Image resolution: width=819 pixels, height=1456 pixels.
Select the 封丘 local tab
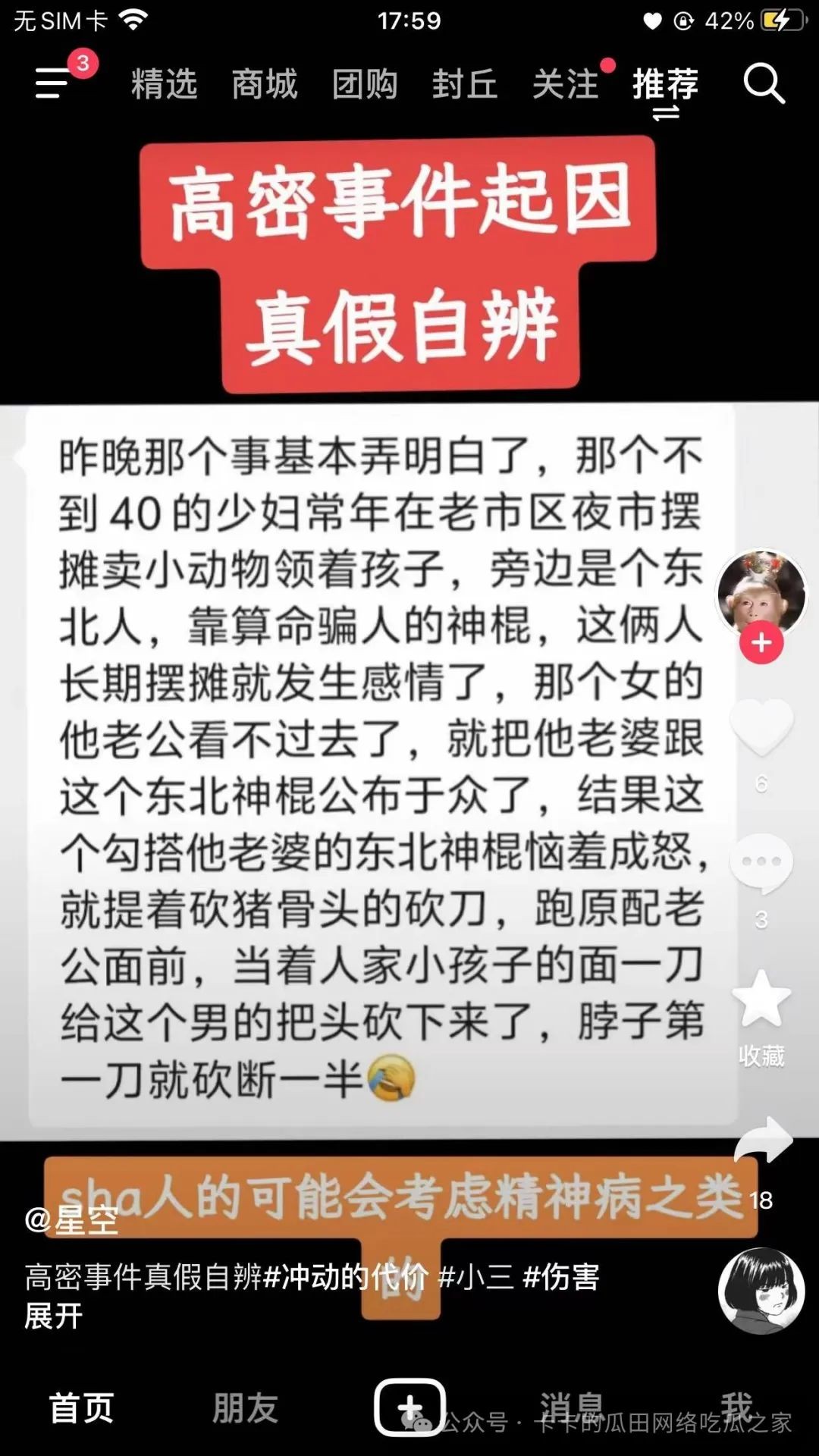click(x=465, y=83)
